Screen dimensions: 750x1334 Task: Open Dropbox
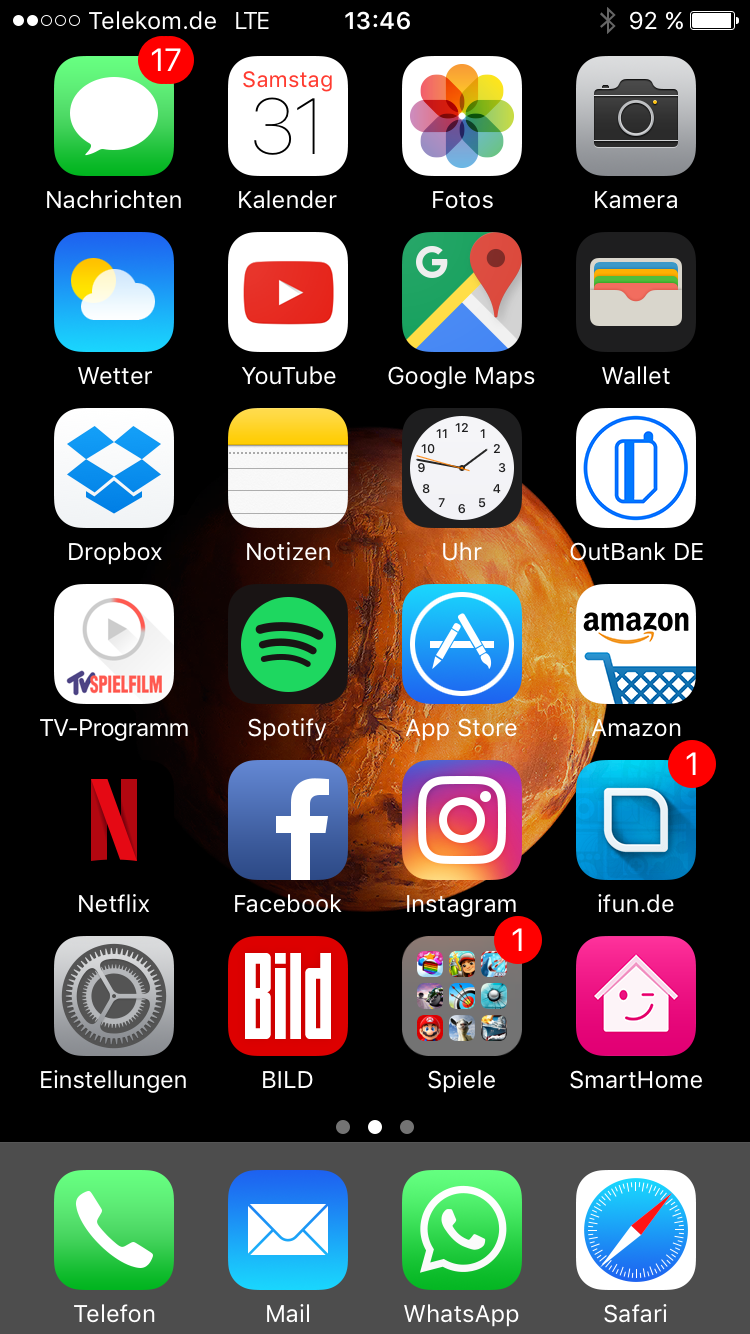pos(114,468)
